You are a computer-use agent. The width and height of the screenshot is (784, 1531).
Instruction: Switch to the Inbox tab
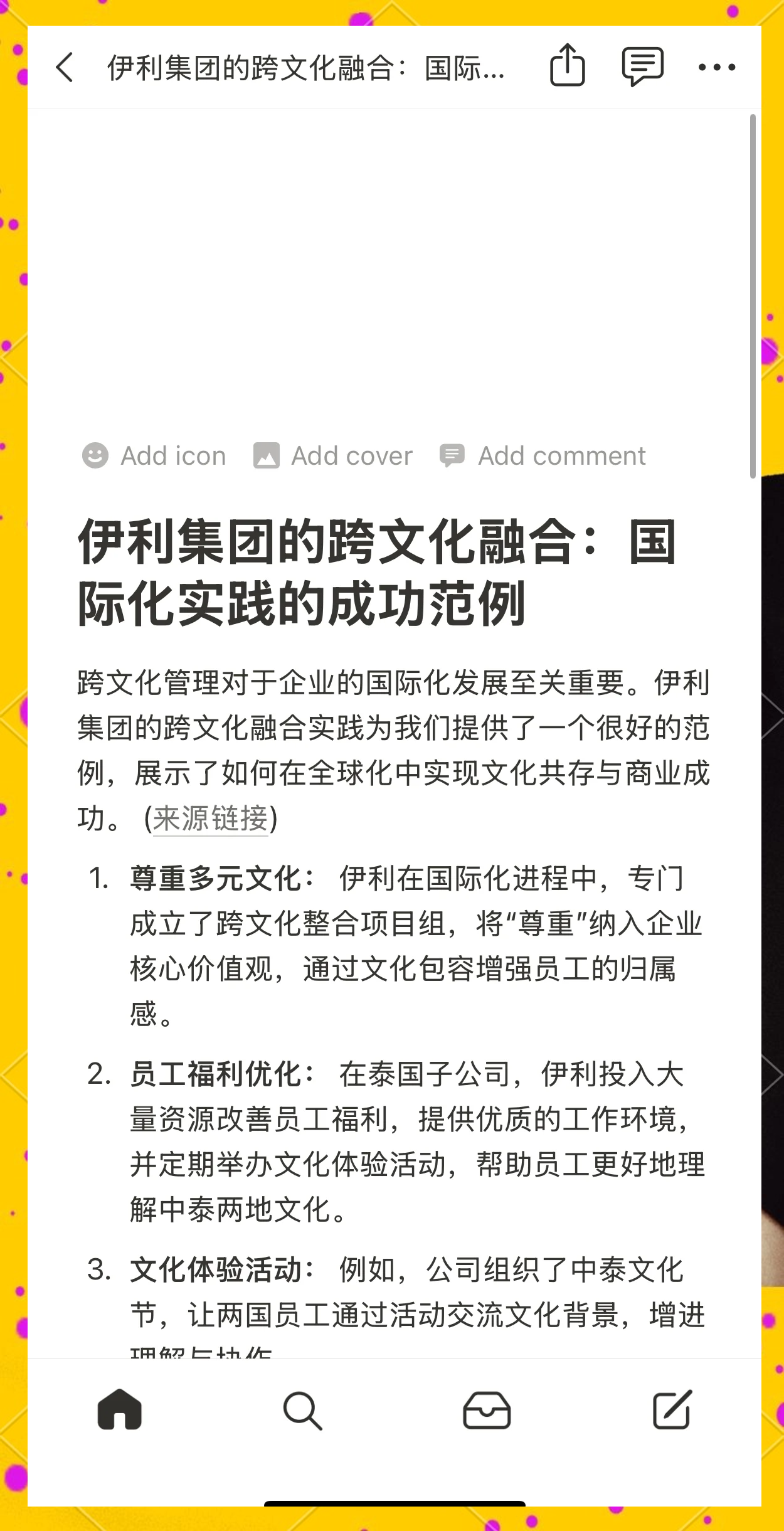[x=487, y=1411]
